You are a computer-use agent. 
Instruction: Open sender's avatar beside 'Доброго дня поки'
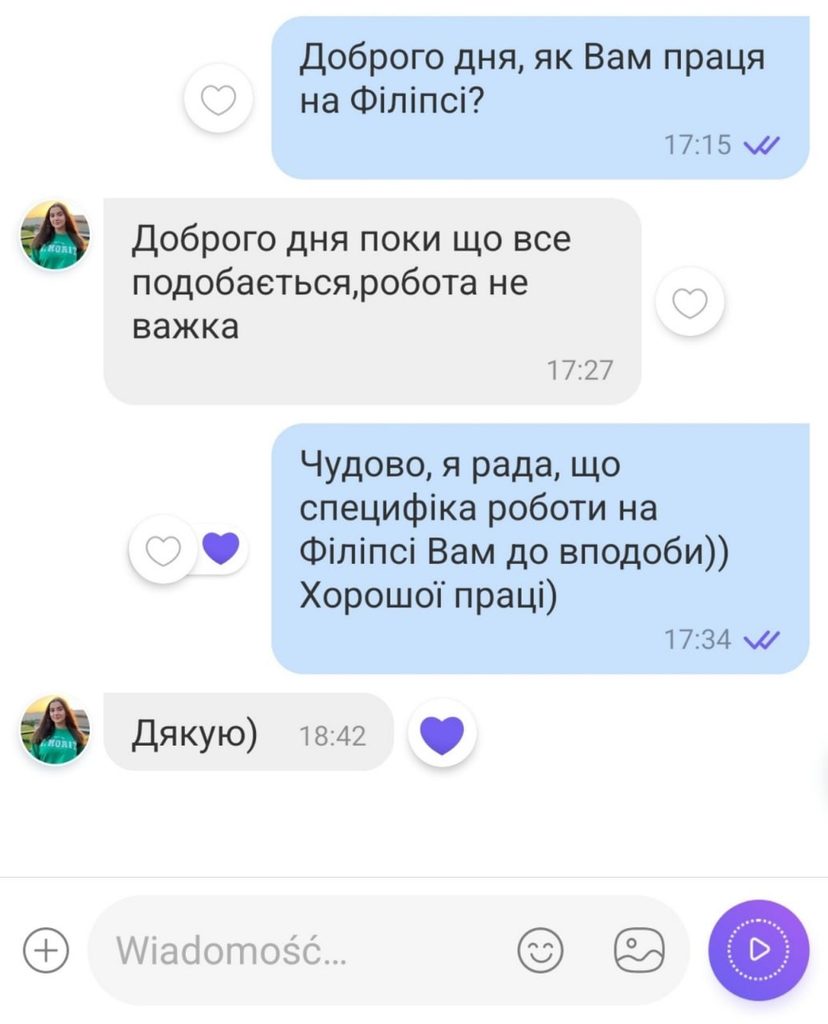click(56, 234)
